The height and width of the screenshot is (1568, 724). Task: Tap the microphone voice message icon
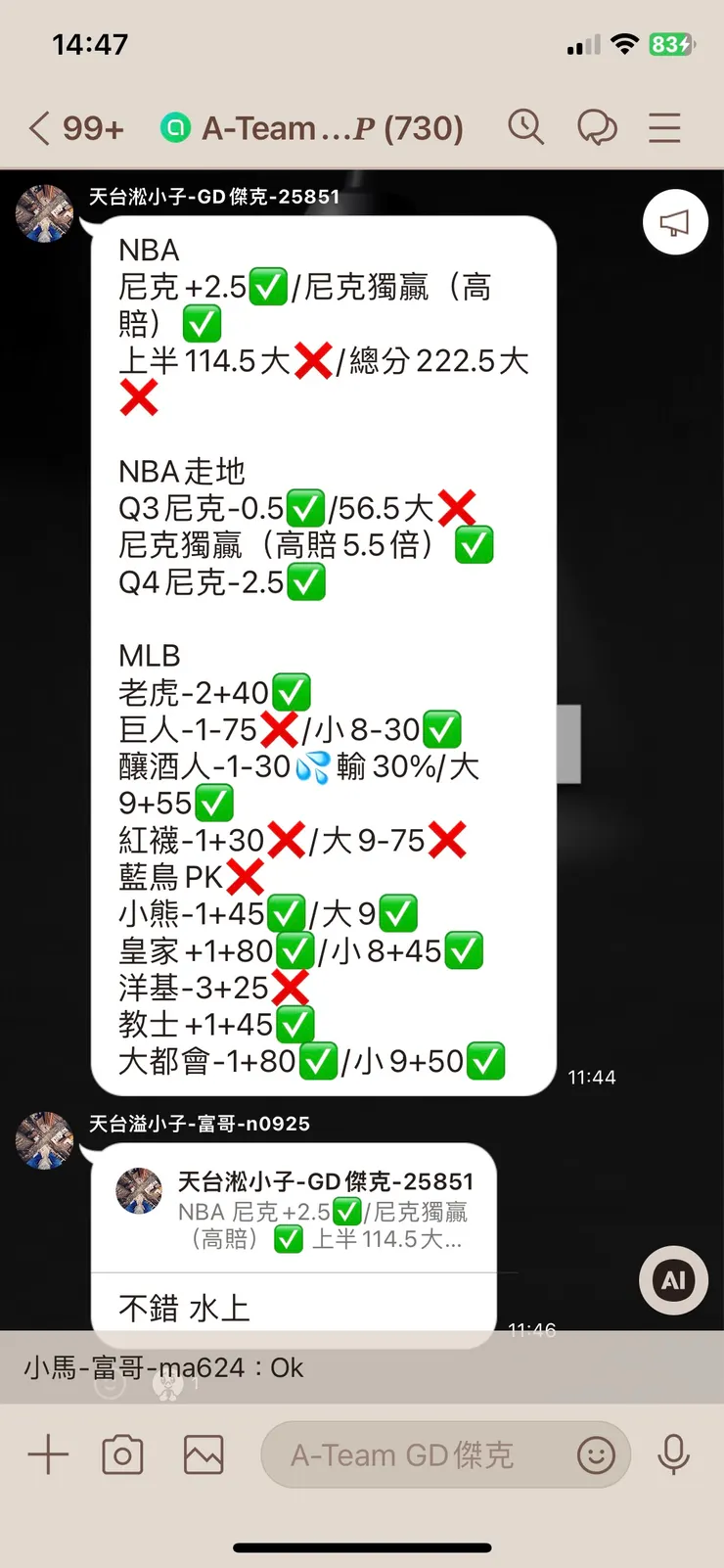tap(673, 1454)
